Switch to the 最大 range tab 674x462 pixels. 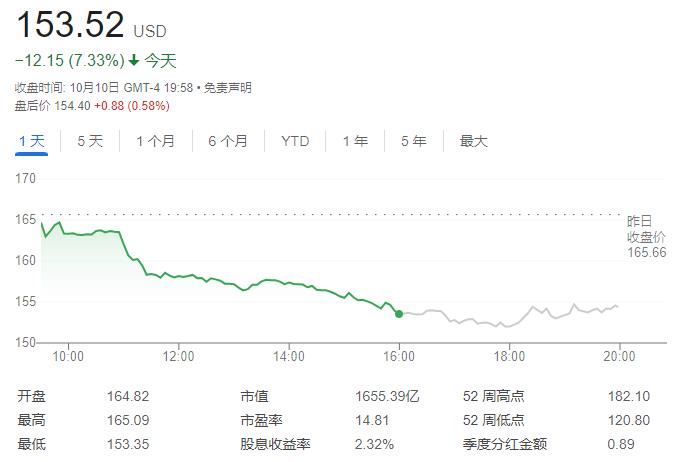[x=474, y=141]
